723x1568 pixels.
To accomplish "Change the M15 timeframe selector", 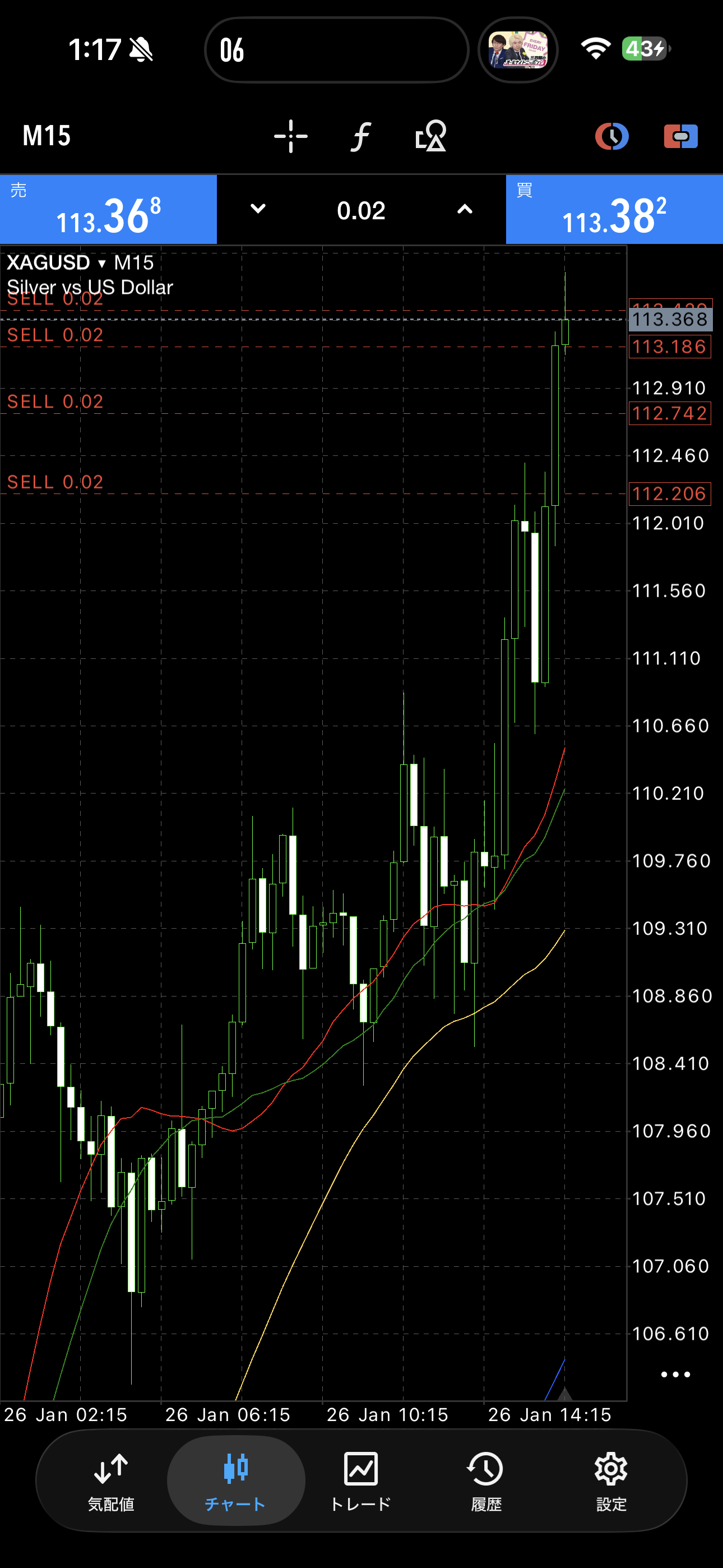I will point(47,136).
